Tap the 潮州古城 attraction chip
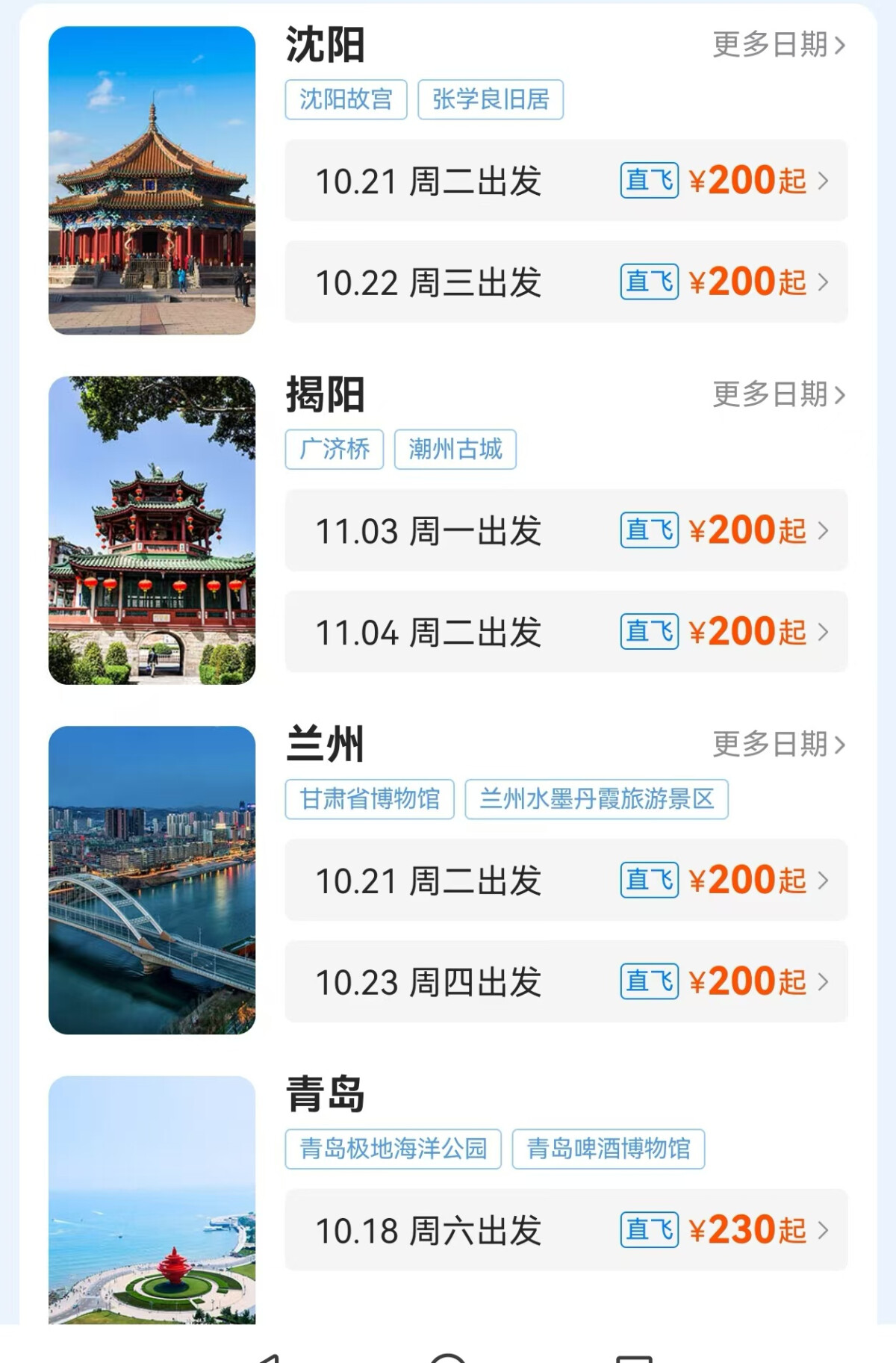896x1363 pixels. pyautogui.click(x=455, y=450)
